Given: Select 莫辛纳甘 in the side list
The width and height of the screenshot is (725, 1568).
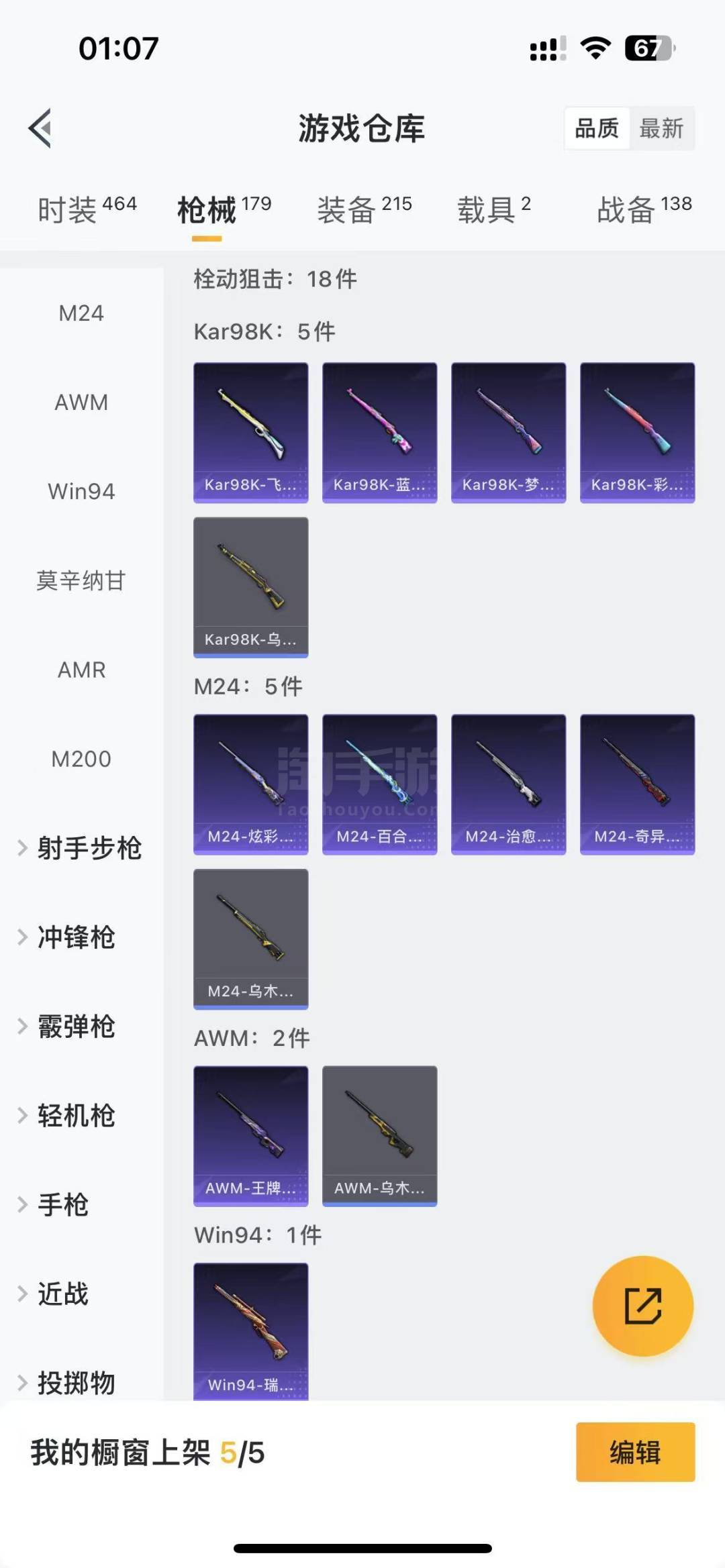Looking at the screenshot, I should tap(81, 580).
